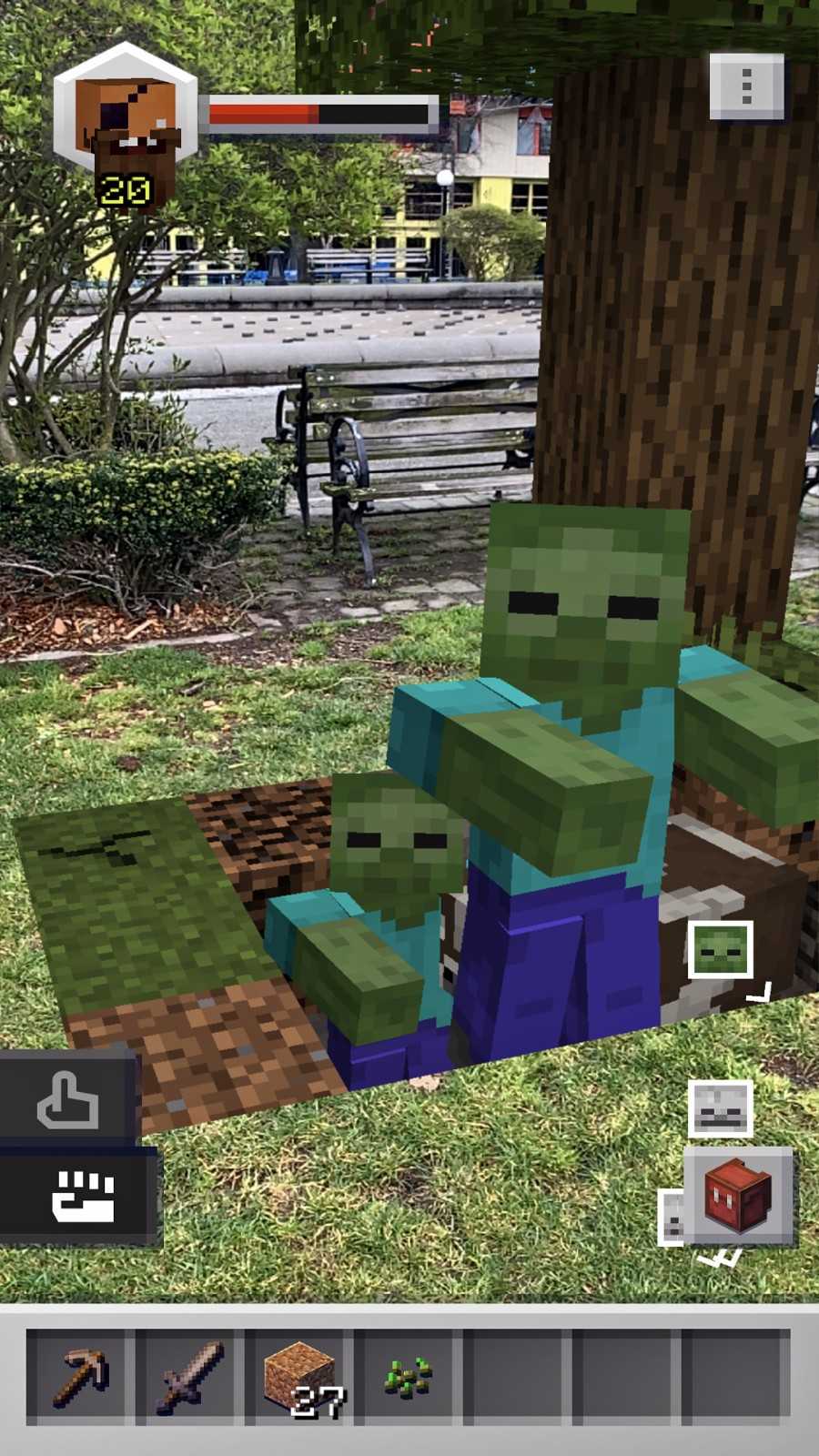Select the pickaxe in the hotbar
Image resolution: width=819 pixels, height=1456 pixels.
coord(80,1377)
